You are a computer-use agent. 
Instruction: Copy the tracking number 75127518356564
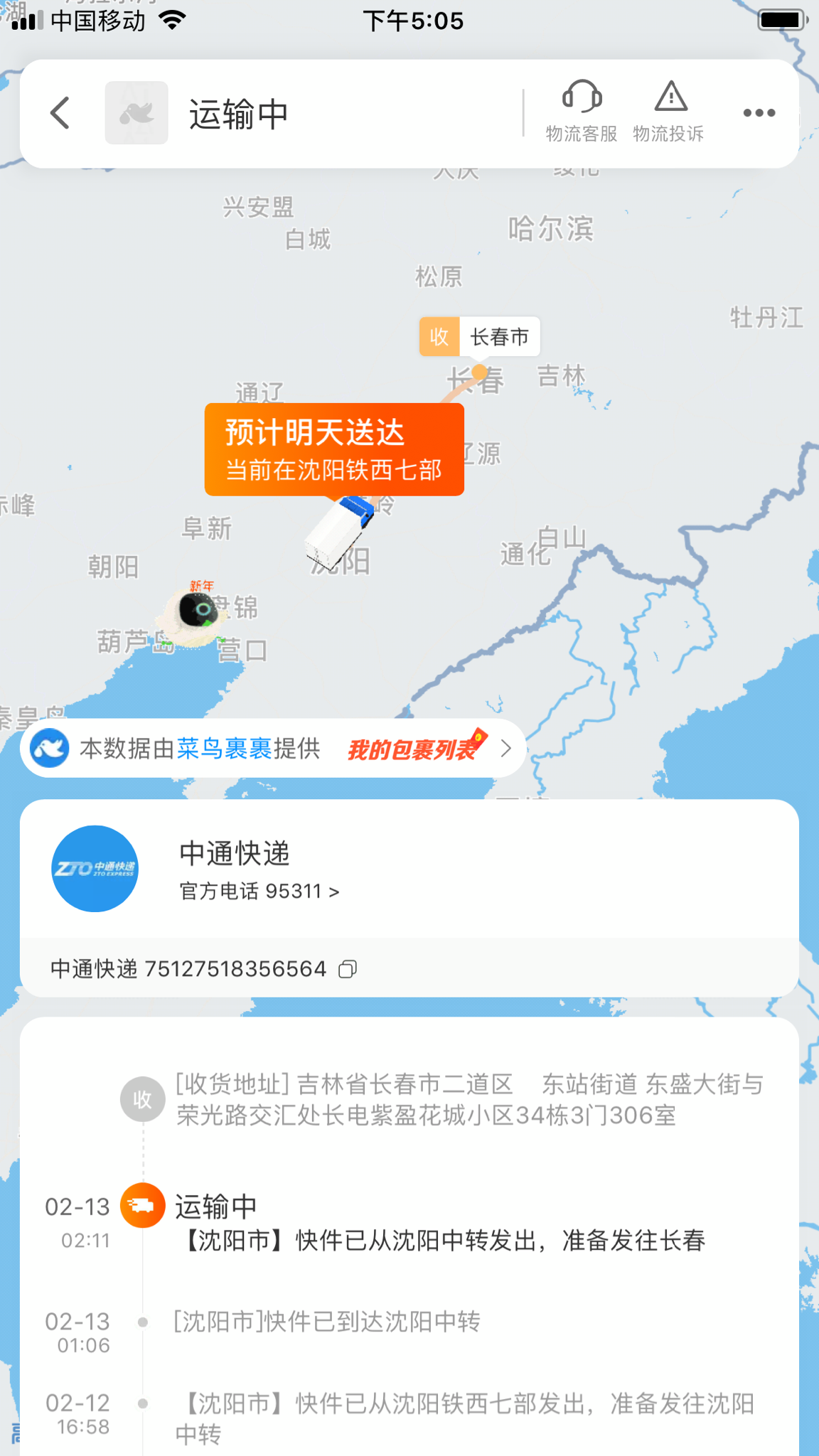348,969
